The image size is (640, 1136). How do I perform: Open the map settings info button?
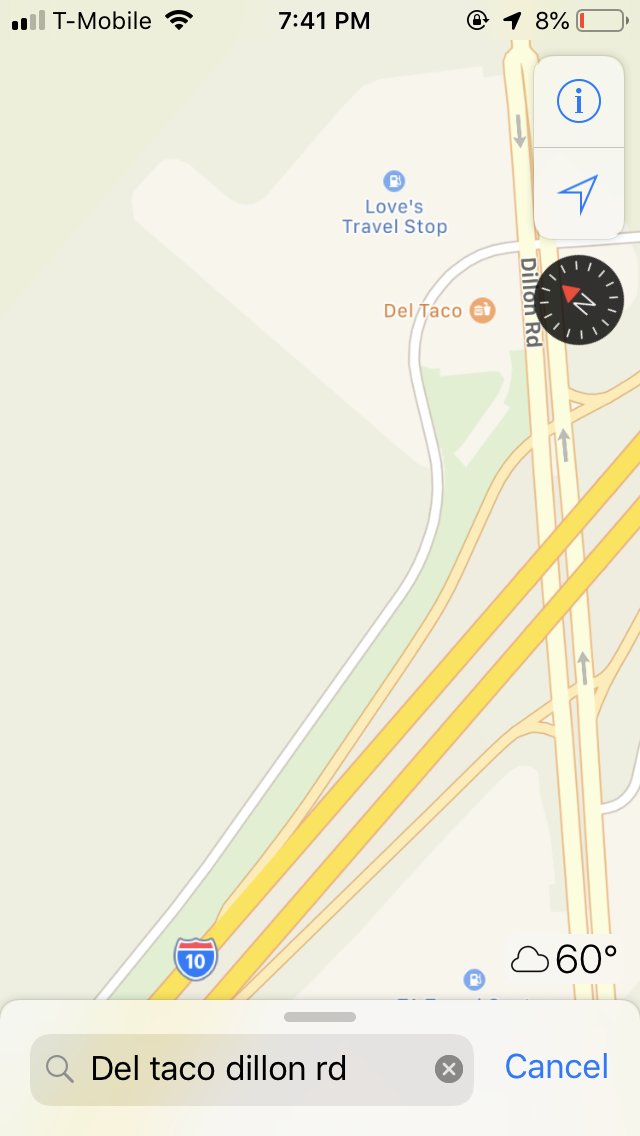coord(578,101)
